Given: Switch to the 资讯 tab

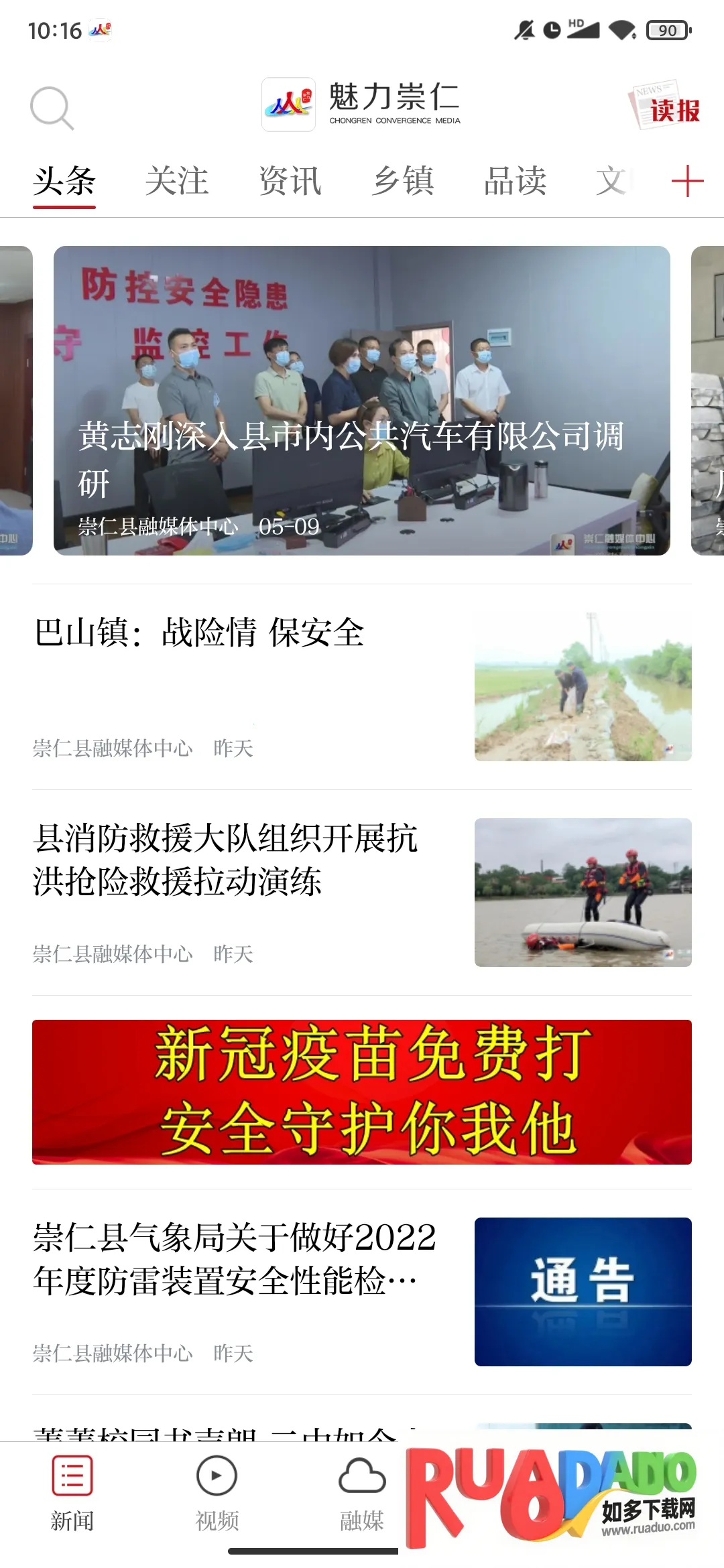Looking at the screenshot, I should tap(290, 182).
